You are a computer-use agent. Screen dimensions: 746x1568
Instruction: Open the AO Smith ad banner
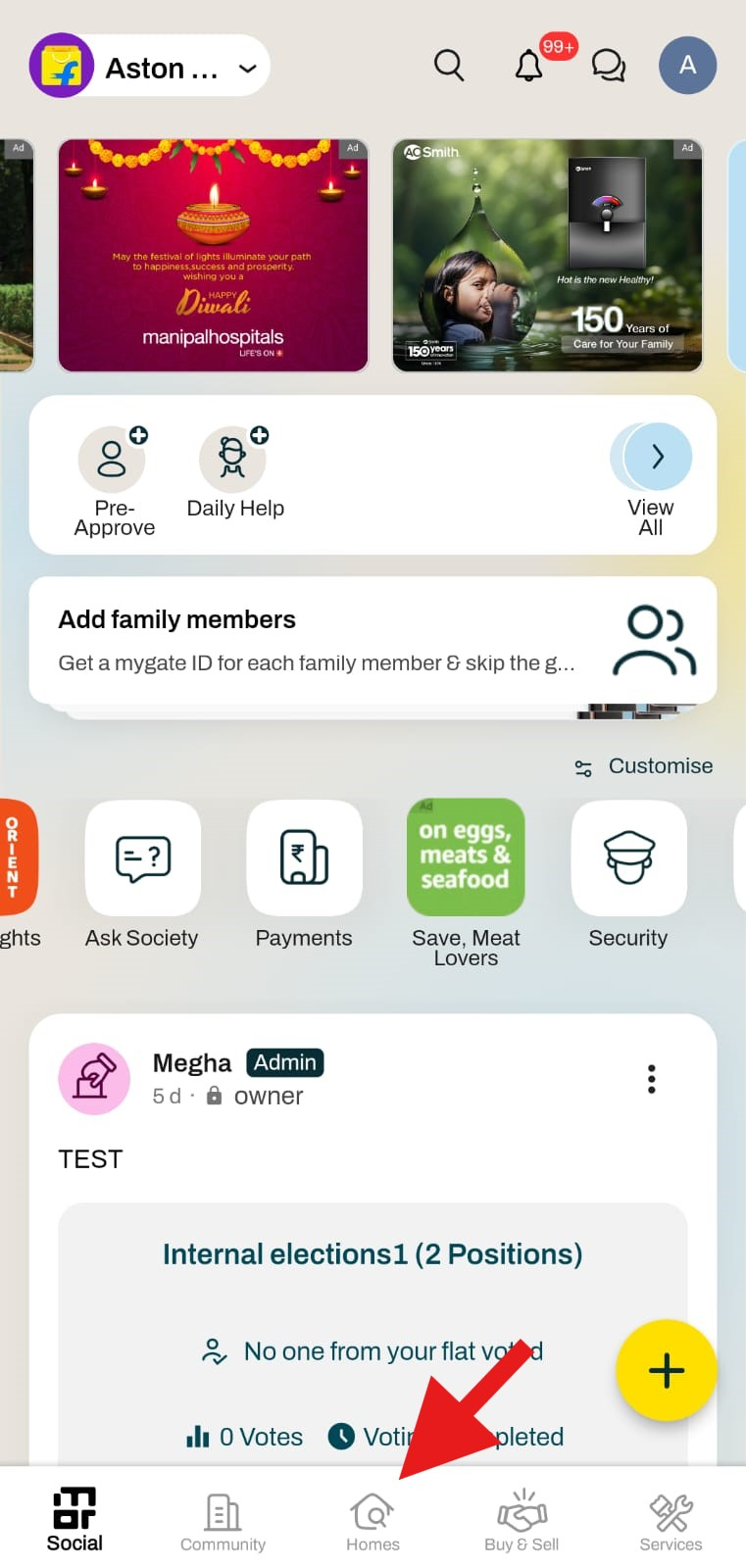(x=547, y=255)
